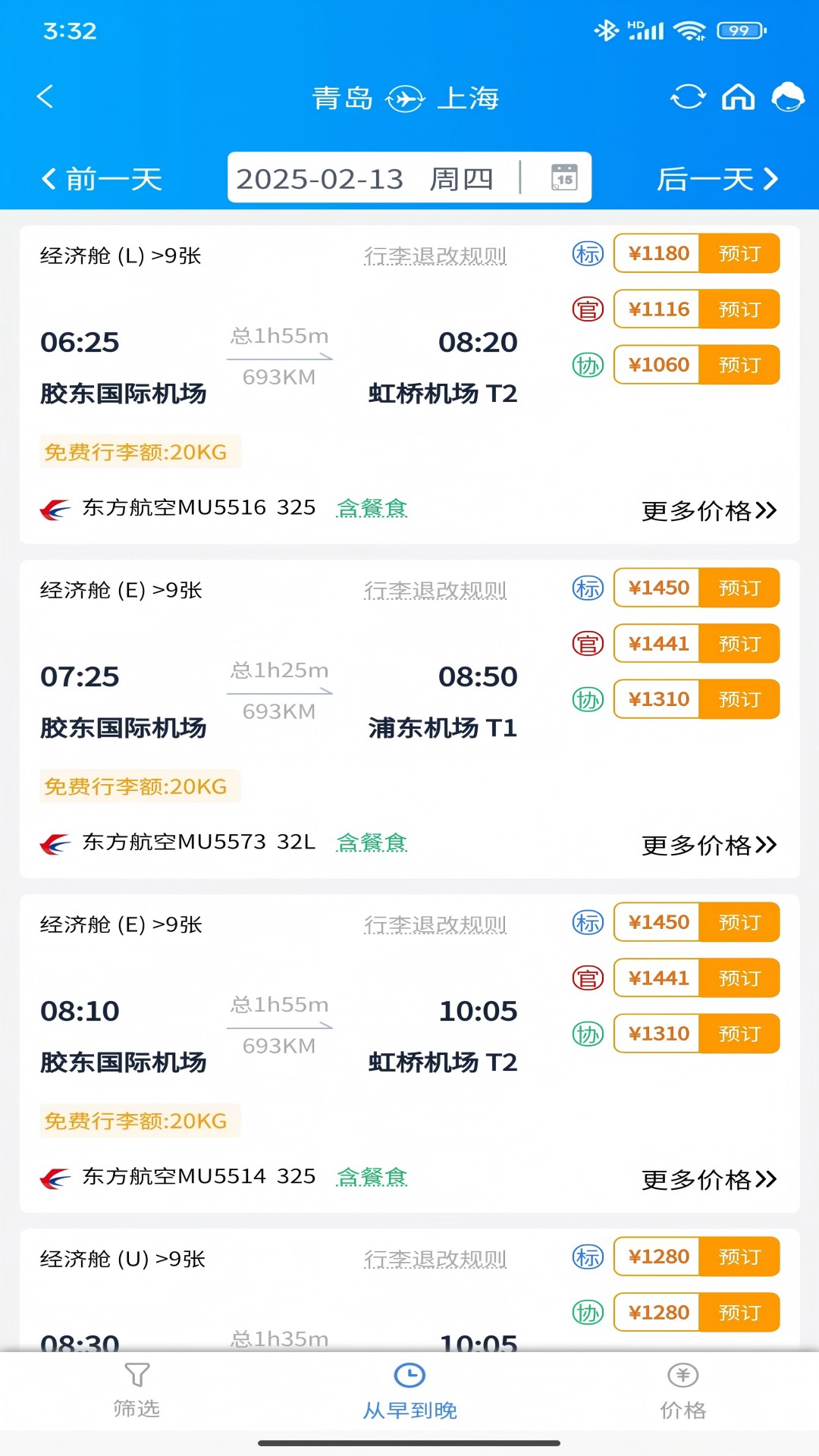Expand 更多价格 for flight MU5516
This screenshot has width=819, height=1456.
708,512
